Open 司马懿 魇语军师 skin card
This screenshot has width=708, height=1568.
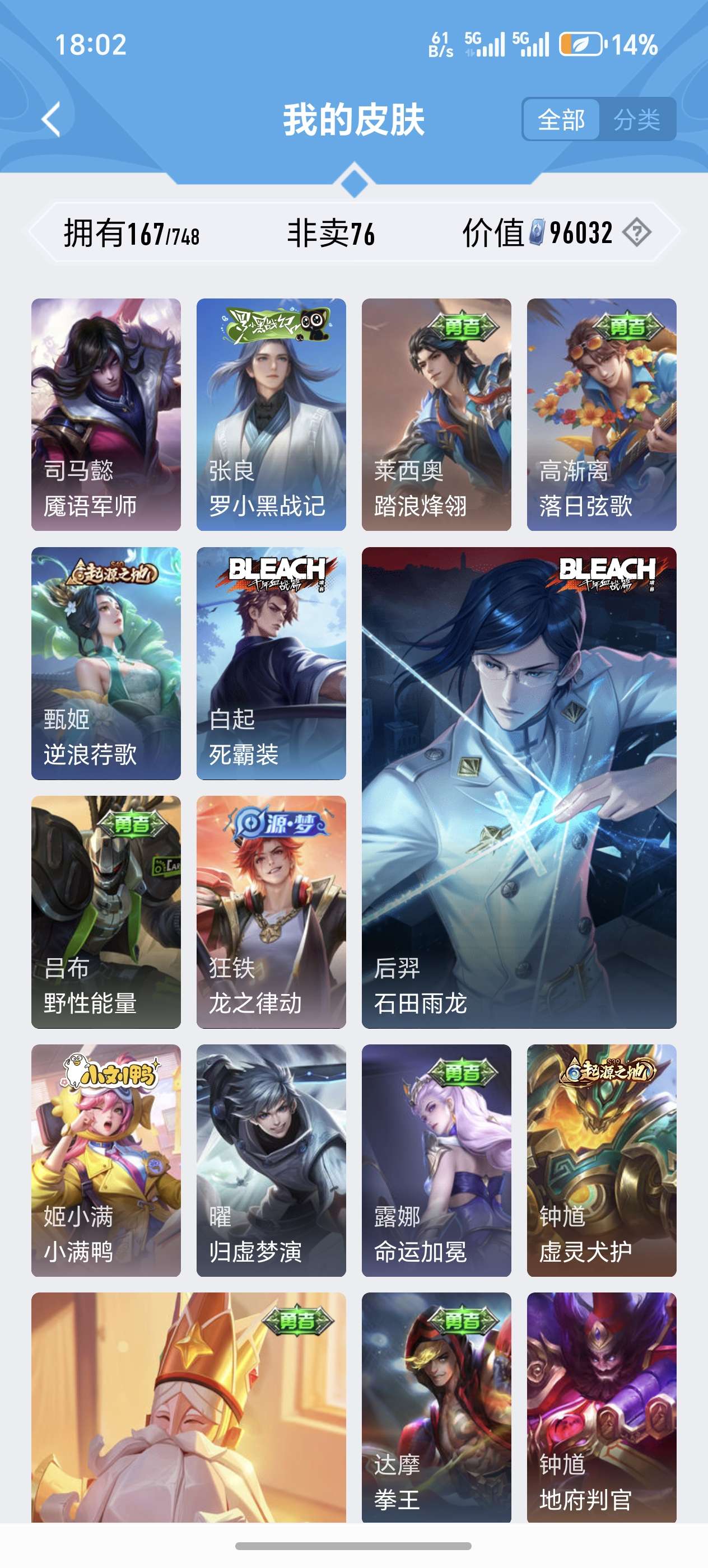(106, 414)
